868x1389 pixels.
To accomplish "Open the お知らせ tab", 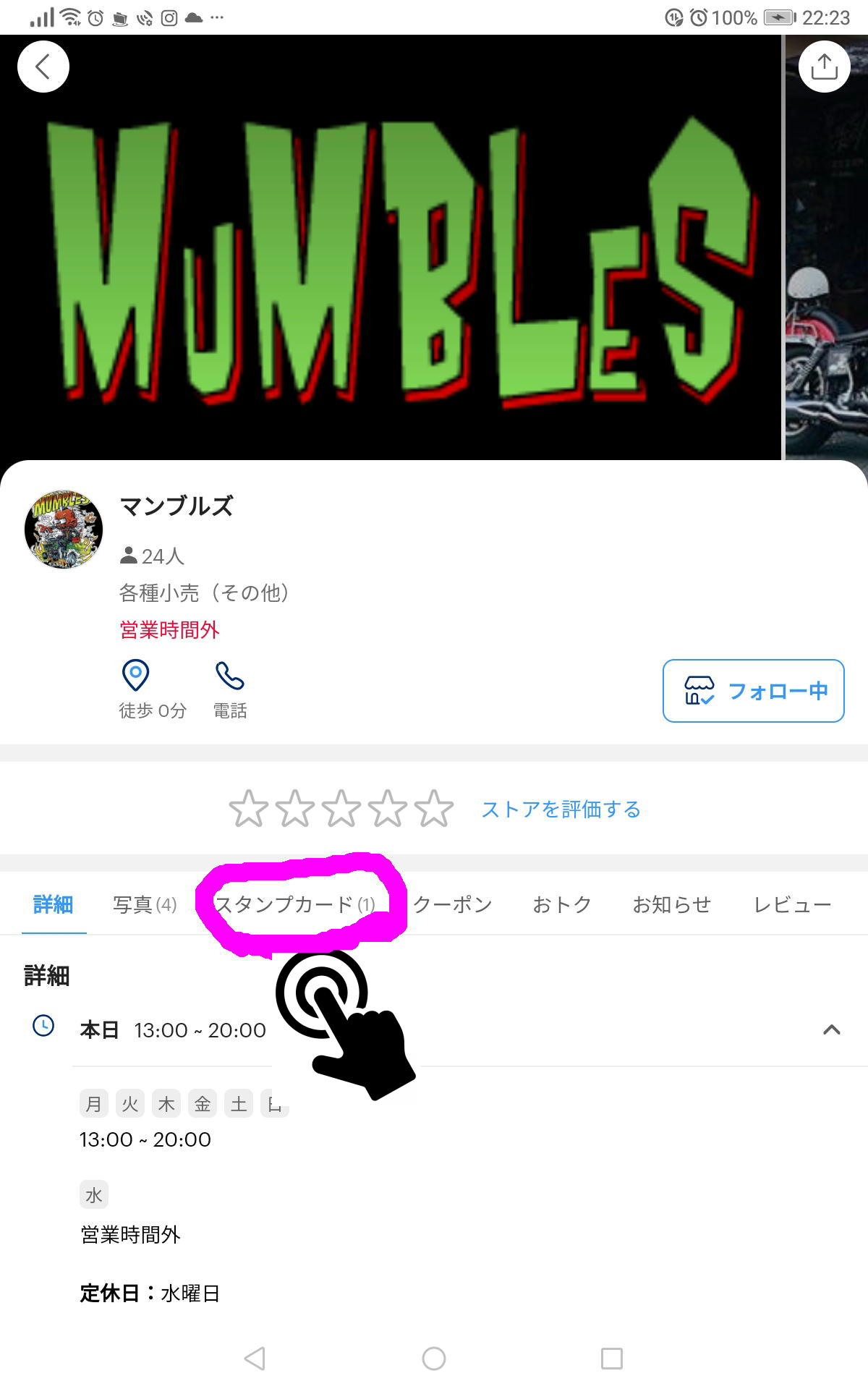I will point(672,904).
